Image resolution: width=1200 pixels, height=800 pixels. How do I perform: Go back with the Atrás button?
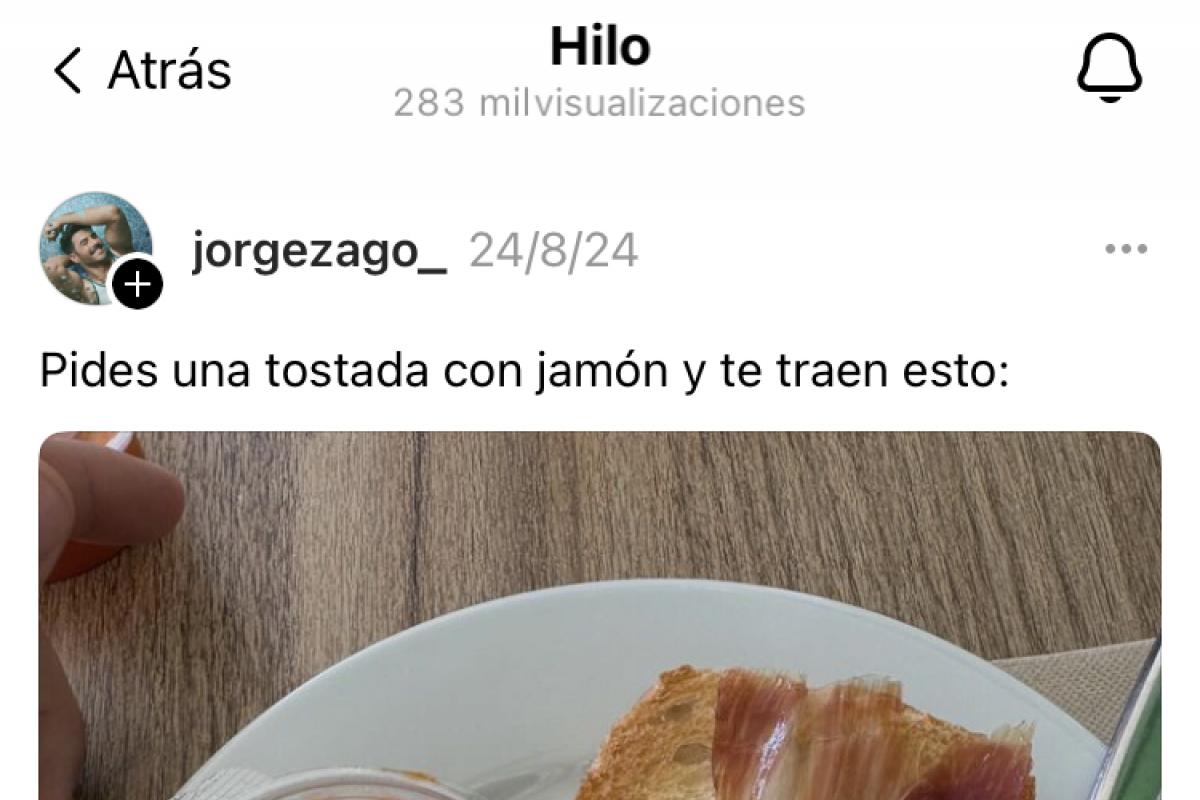point(142,71)
